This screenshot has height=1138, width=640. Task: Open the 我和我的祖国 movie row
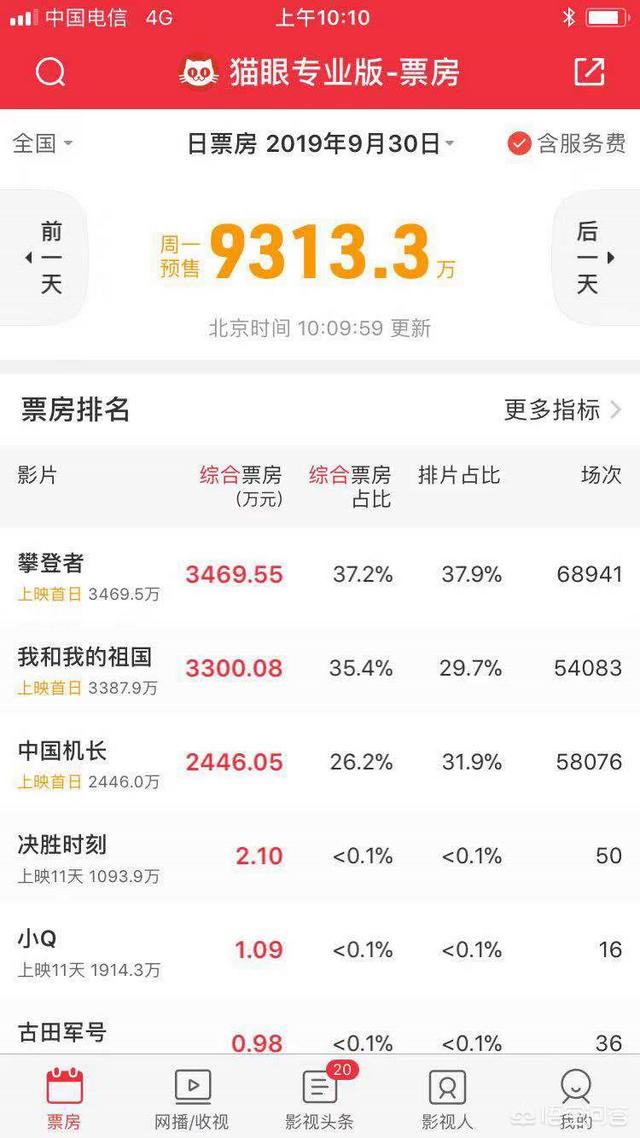pyautogui.click(x=320, y=670)
